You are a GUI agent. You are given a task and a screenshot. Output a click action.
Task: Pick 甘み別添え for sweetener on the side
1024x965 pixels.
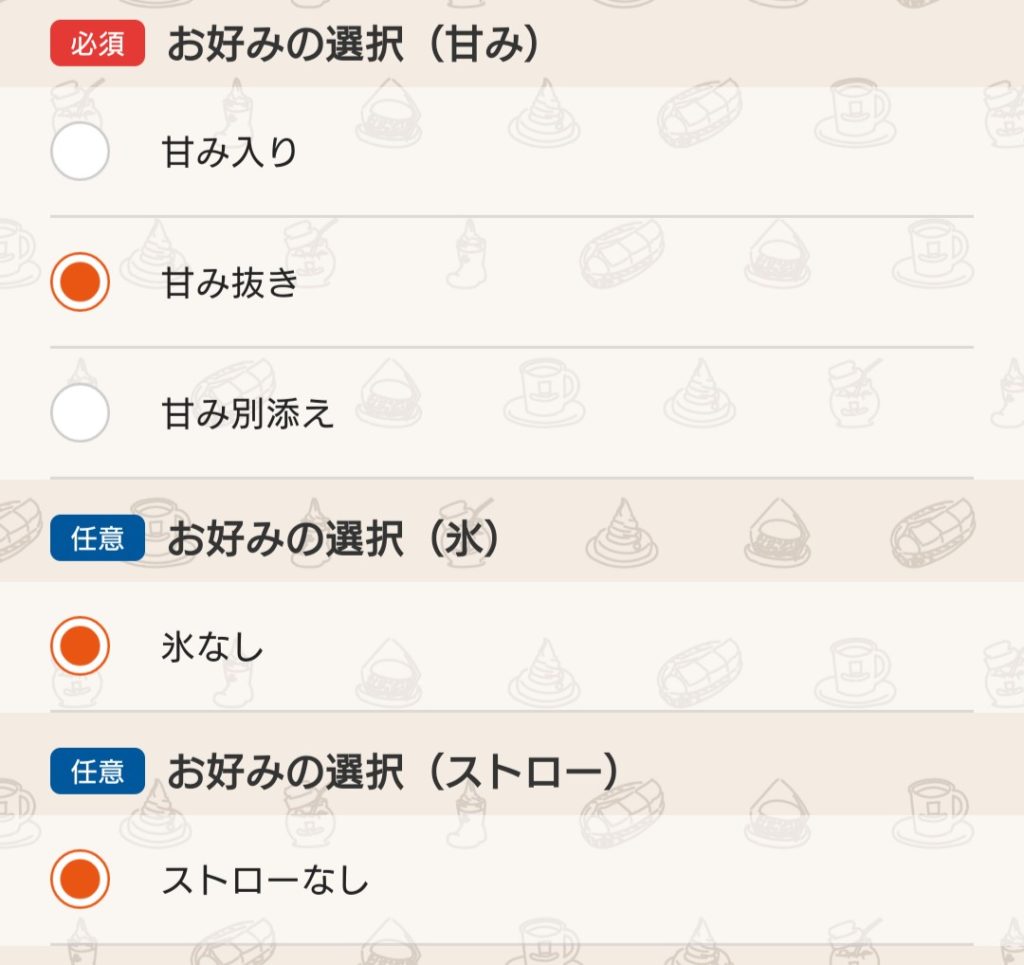(80, 413)
